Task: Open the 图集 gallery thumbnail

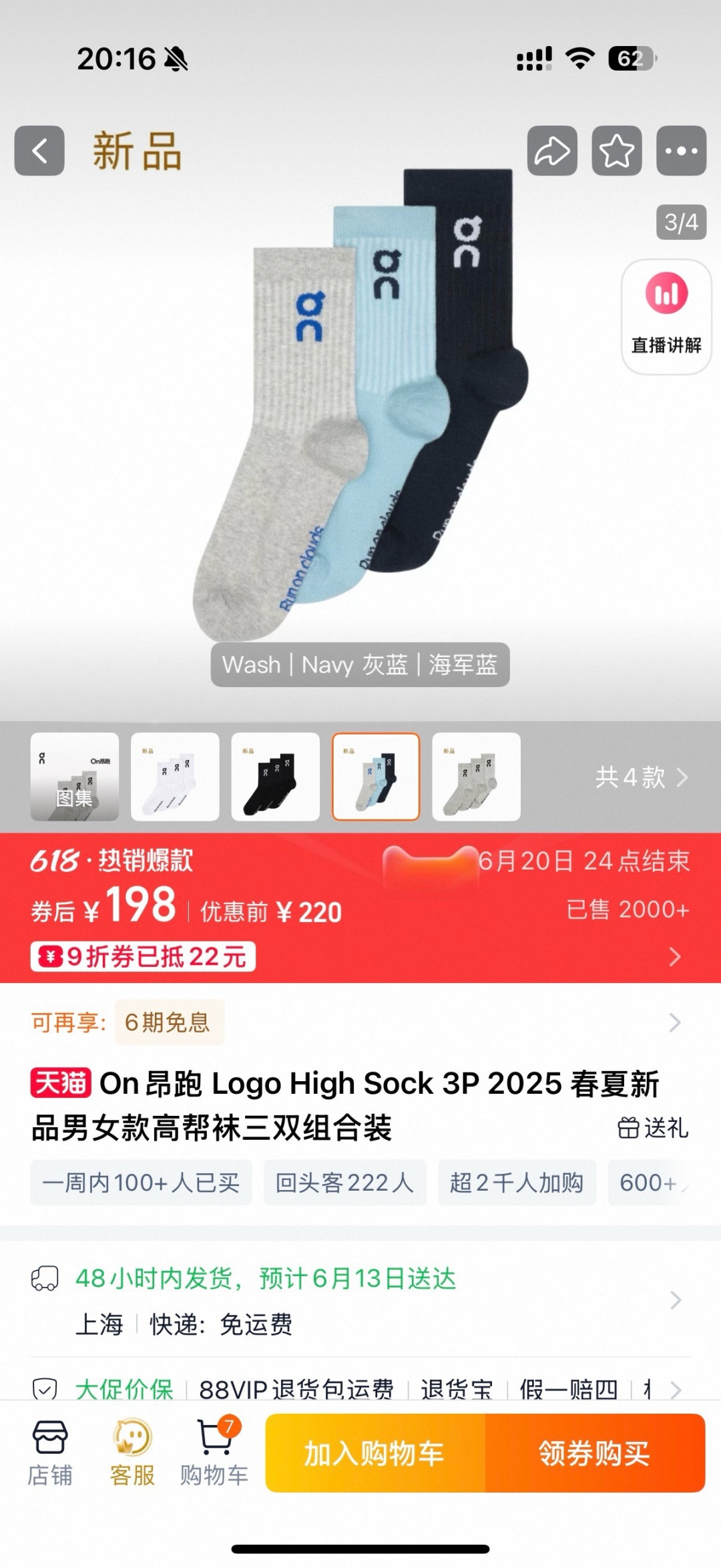Action: 75,777
